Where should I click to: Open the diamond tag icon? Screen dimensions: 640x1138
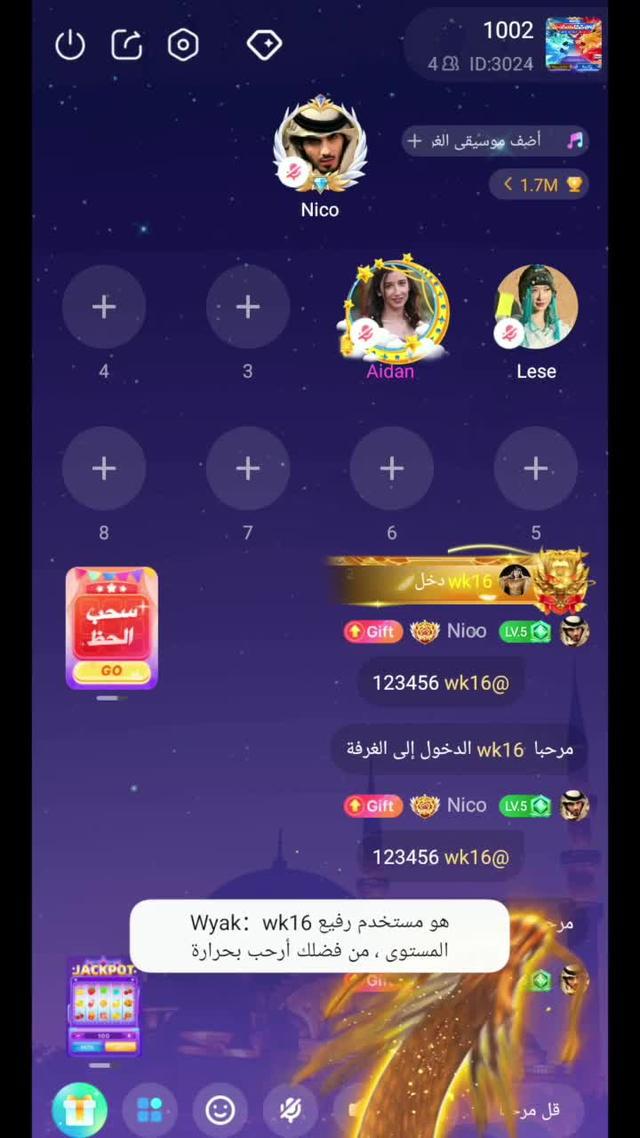264,45
